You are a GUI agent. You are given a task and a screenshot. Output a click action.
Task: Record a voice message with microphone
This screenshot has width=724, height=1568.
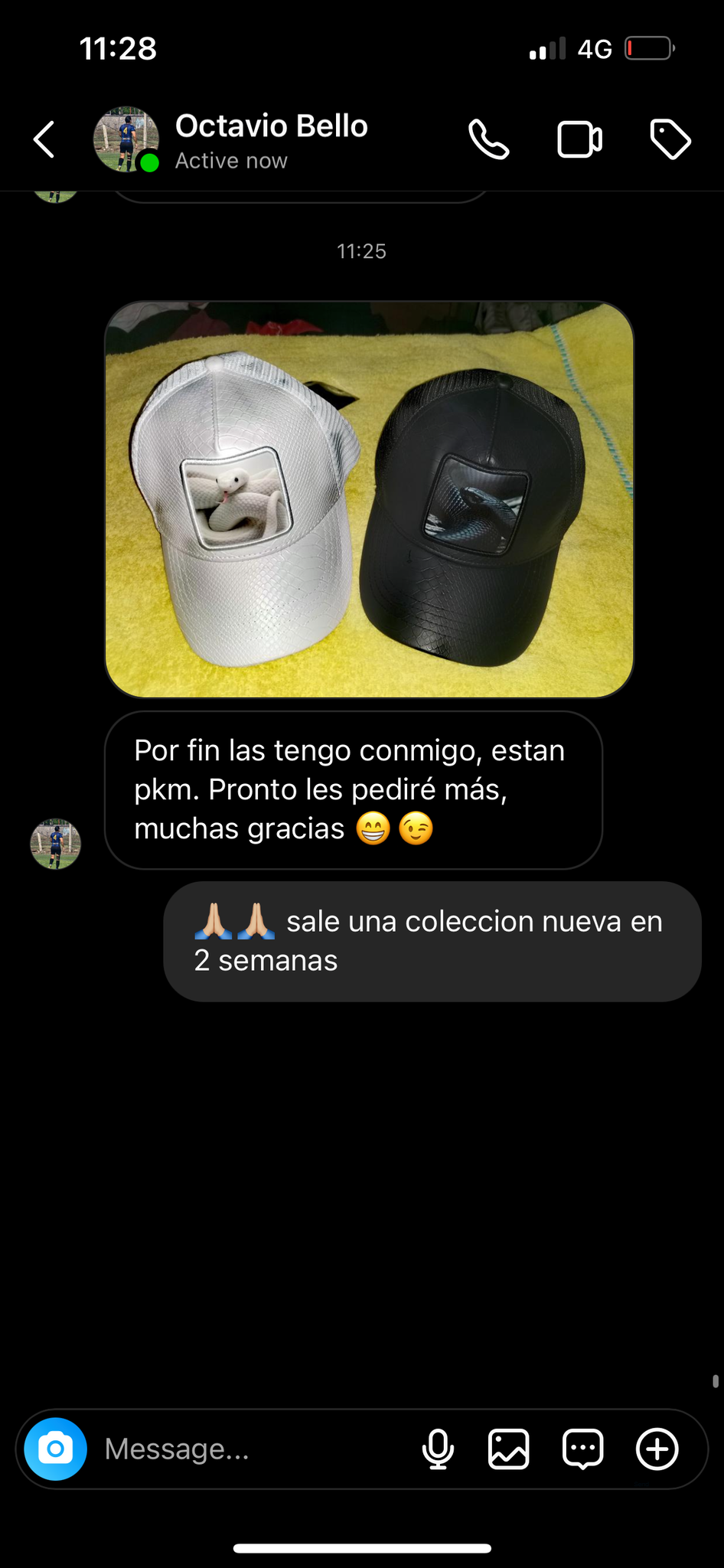[438, 1449]
